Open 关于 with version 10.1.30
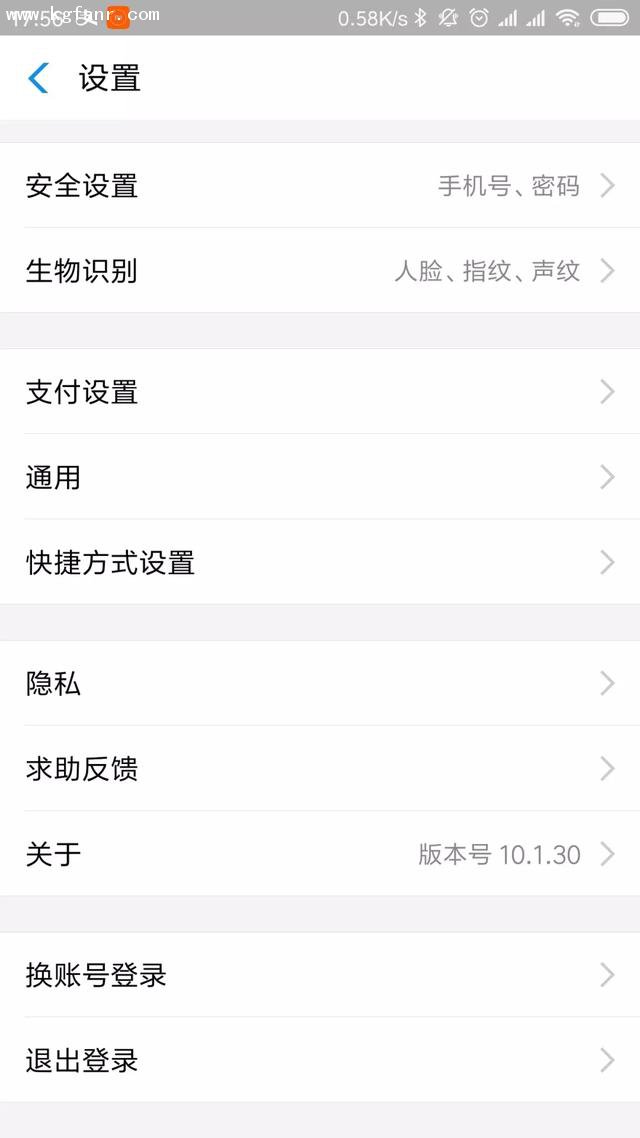Screen dimensions: 640x1138 (x=320, y=854)
